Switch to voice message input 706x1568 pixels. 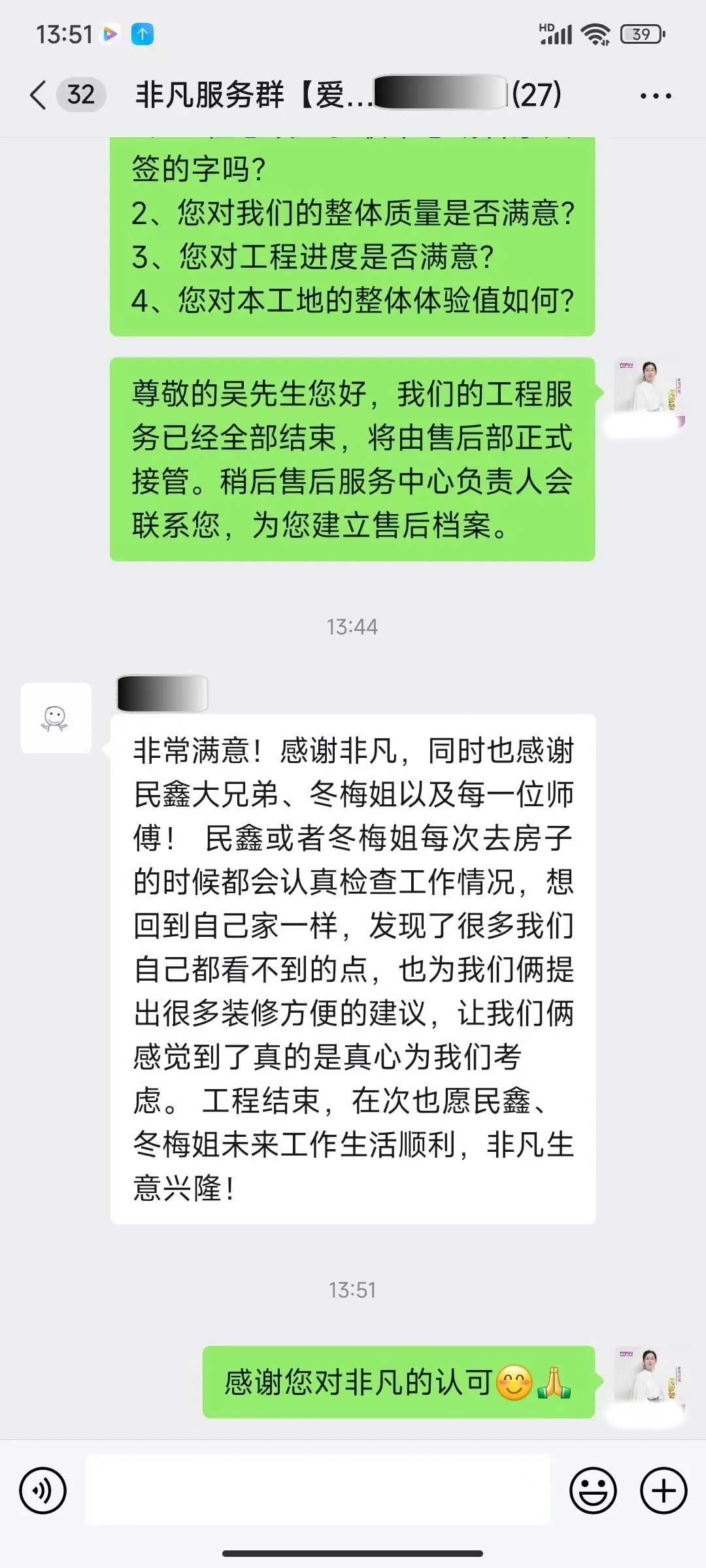pyautogui.click(x=43, y=1491)
